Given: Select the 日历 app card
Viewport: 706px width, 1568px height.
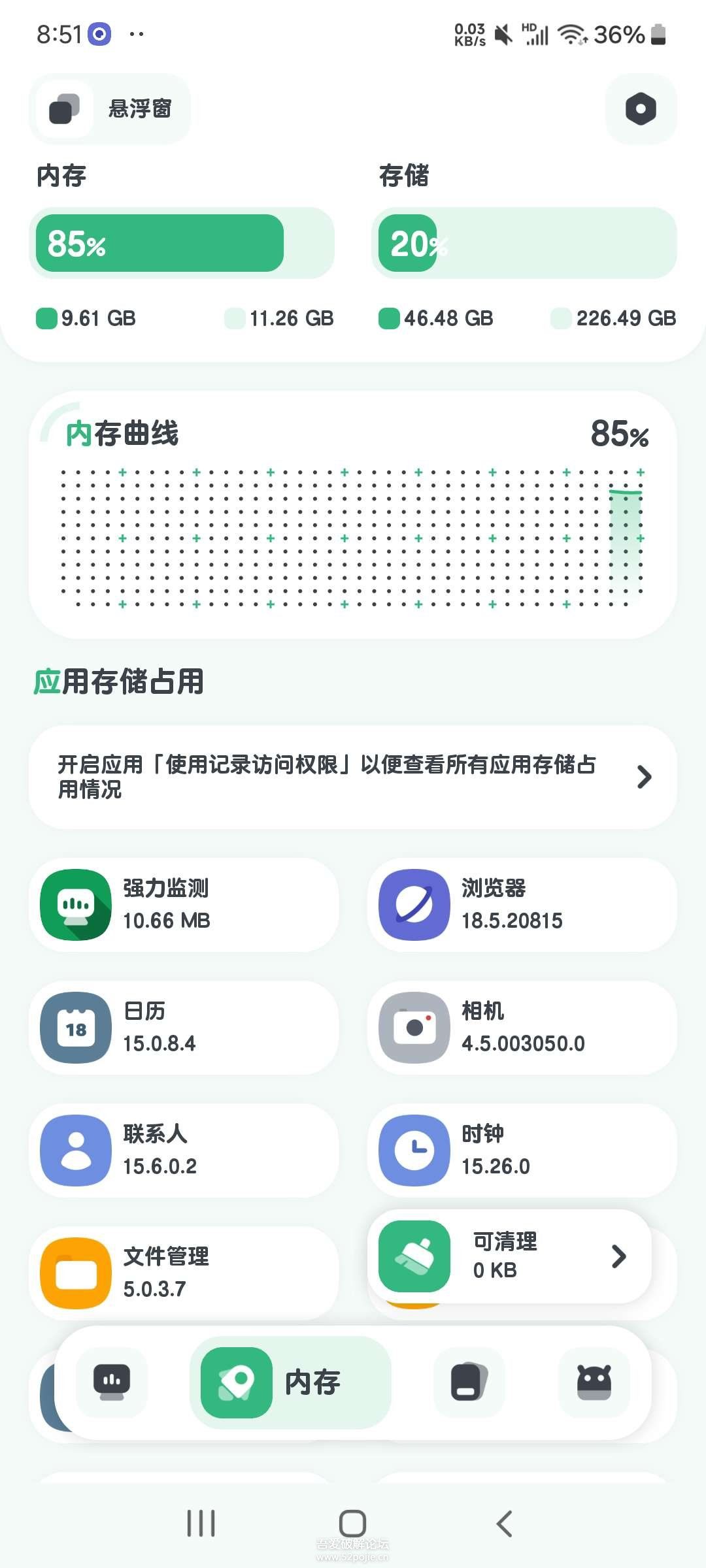Looking at the screenshot, I should pos(184,1028).
